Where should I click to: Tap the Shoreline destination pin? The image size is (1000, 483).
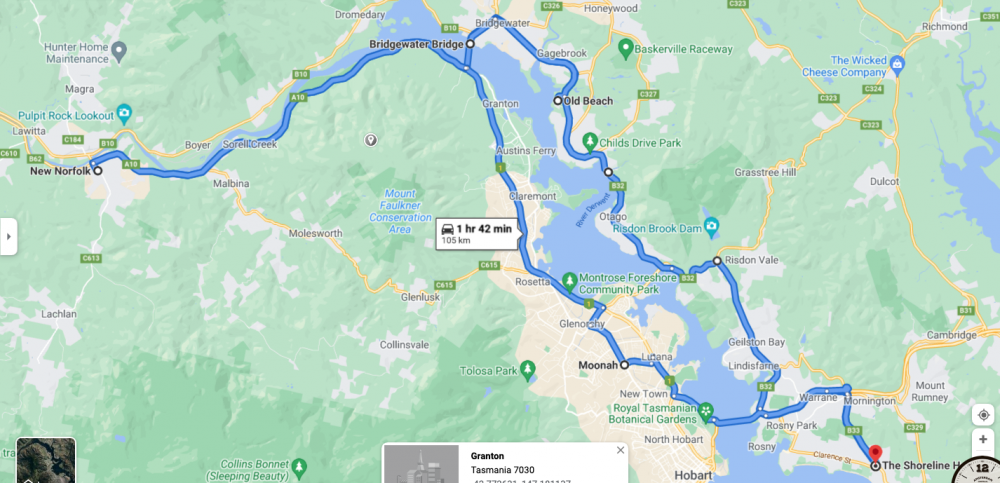point(875,454)
